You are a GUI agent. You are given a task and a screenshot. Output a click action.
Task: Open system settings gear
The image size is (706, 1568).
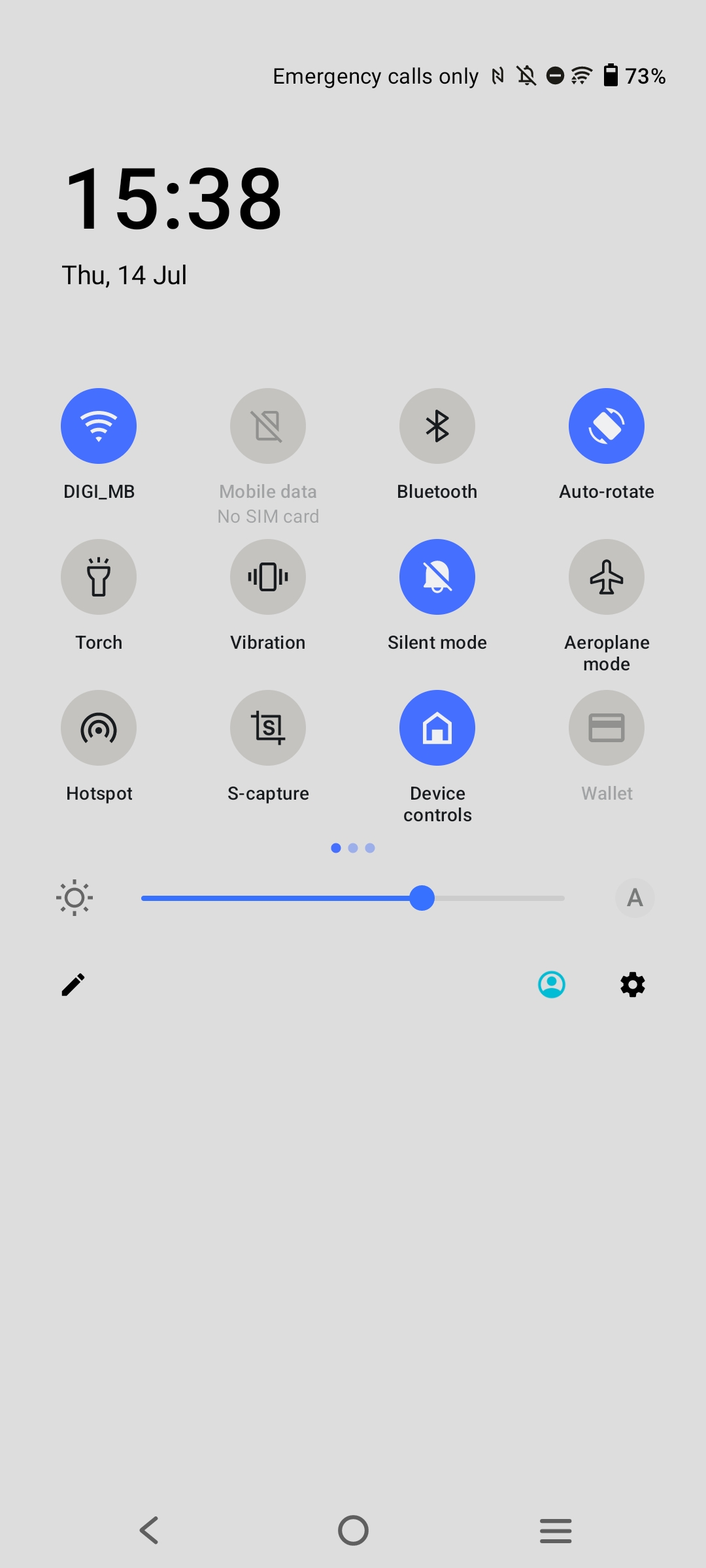click(x=633, y=985)
